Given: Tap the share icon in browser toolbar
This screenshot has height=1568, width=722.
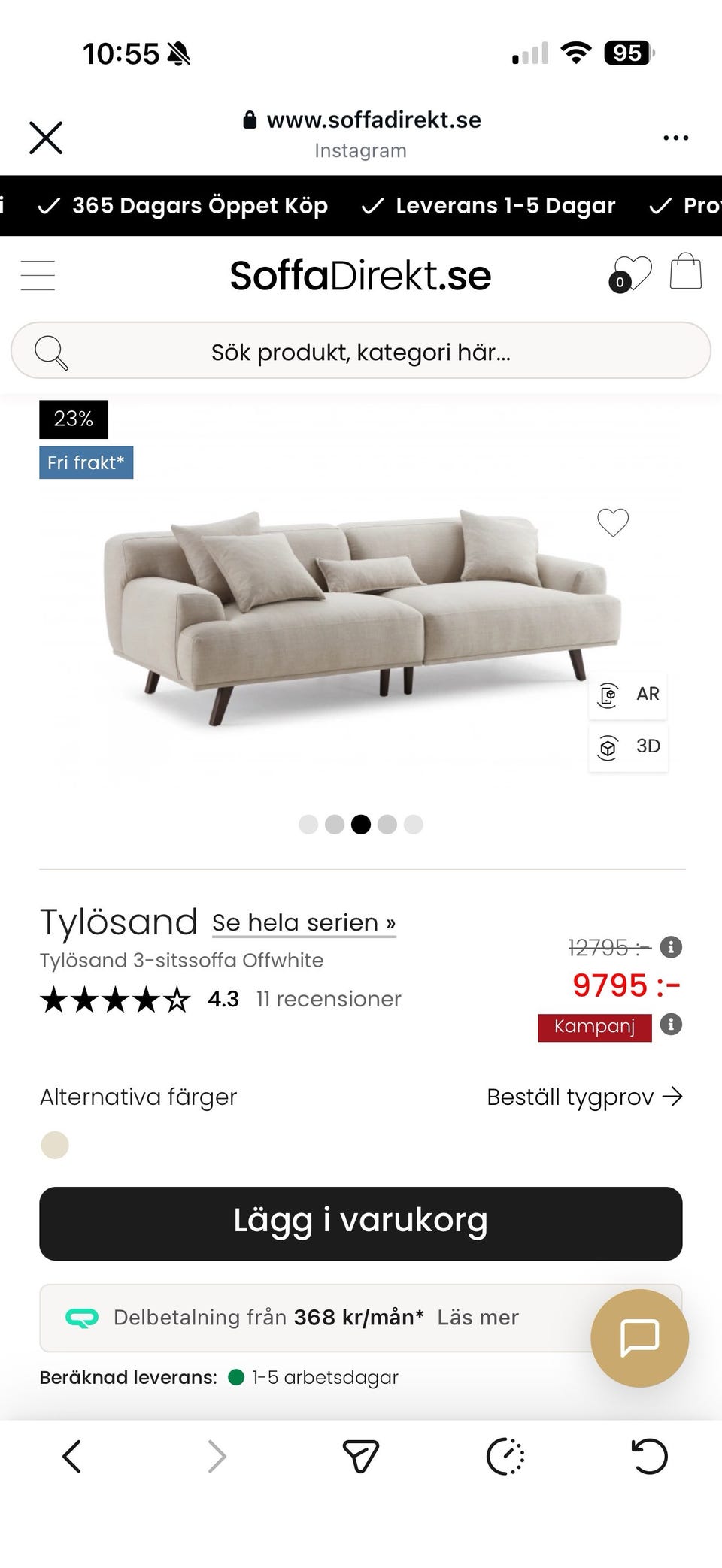Looking at the screenshot, I should pos(361,1455).
